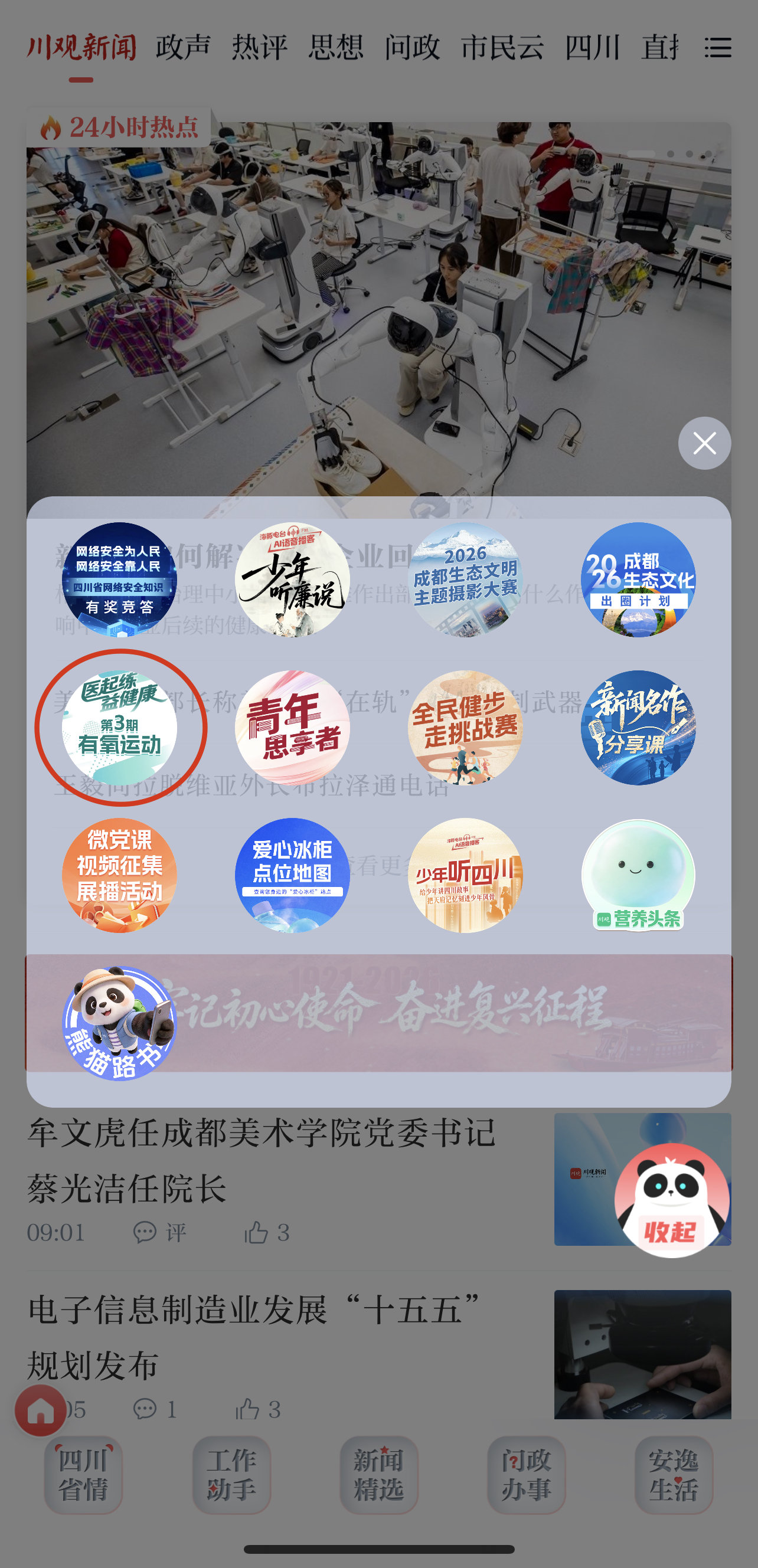Switch to the 热评 tab

(x=259, y=47)
